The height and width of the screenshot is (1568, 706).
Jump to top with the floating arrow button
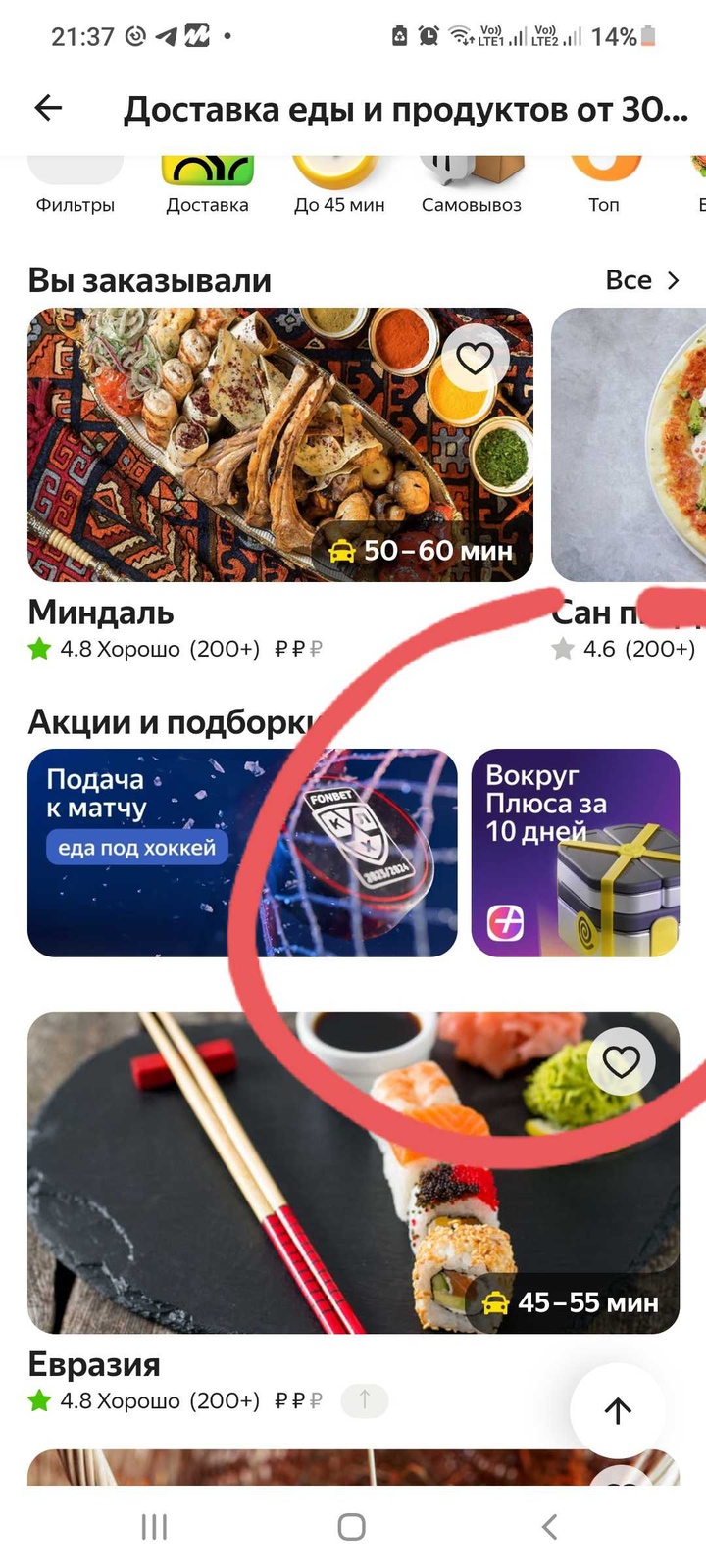tap(618, 1411)
